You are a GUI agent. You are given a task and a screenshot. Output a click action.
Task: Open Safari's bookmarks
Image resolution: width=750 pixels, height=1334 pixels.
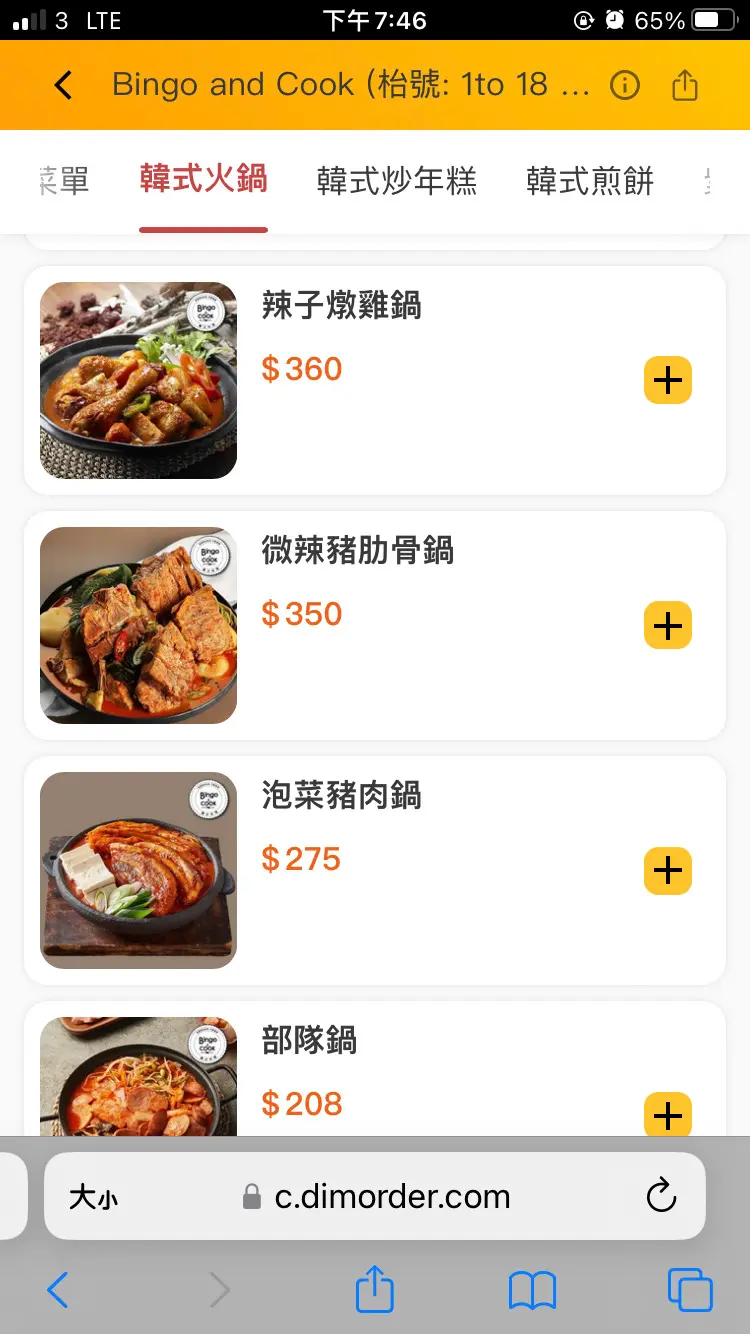point(532,1290)
